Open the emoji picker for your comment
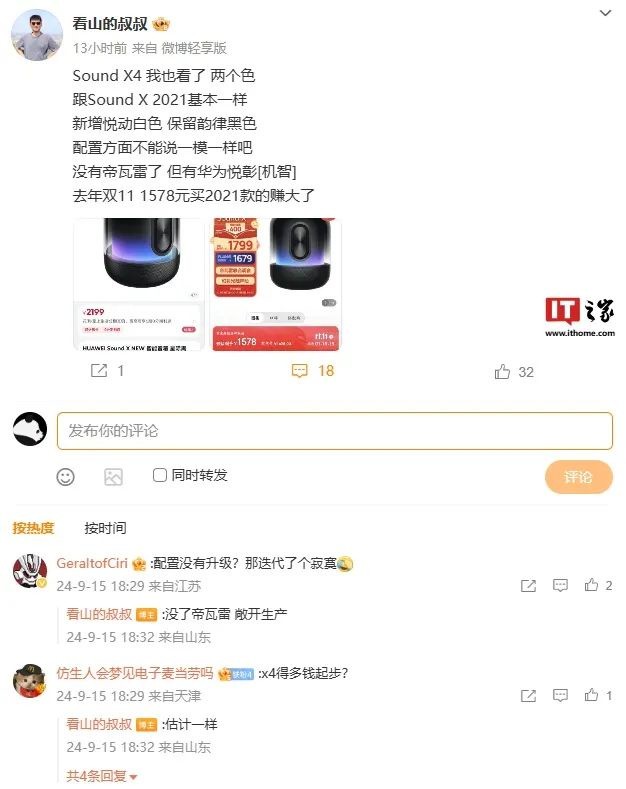 pyautogui.click(x=66, y=476)
